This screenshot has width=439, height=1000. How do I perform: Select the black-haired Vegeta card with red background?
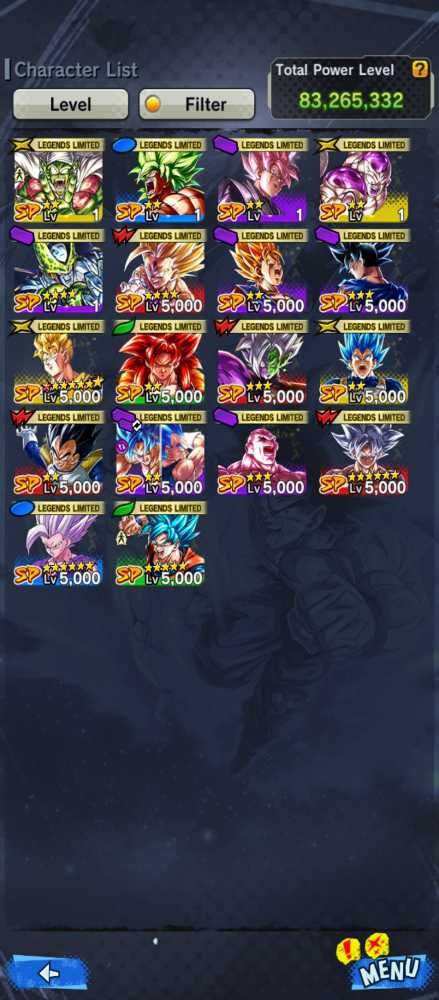tap(57, 453)
